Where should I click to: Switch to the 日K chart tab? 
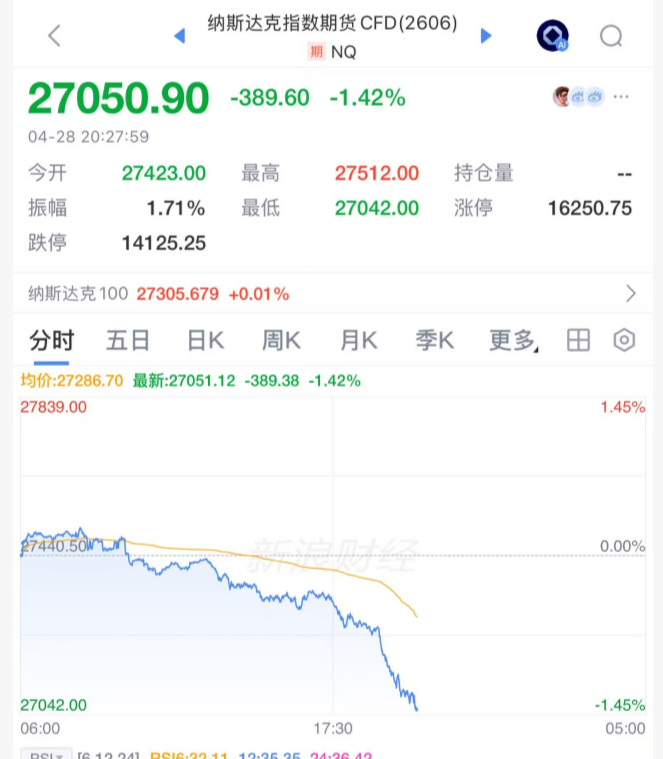point(205,341)
